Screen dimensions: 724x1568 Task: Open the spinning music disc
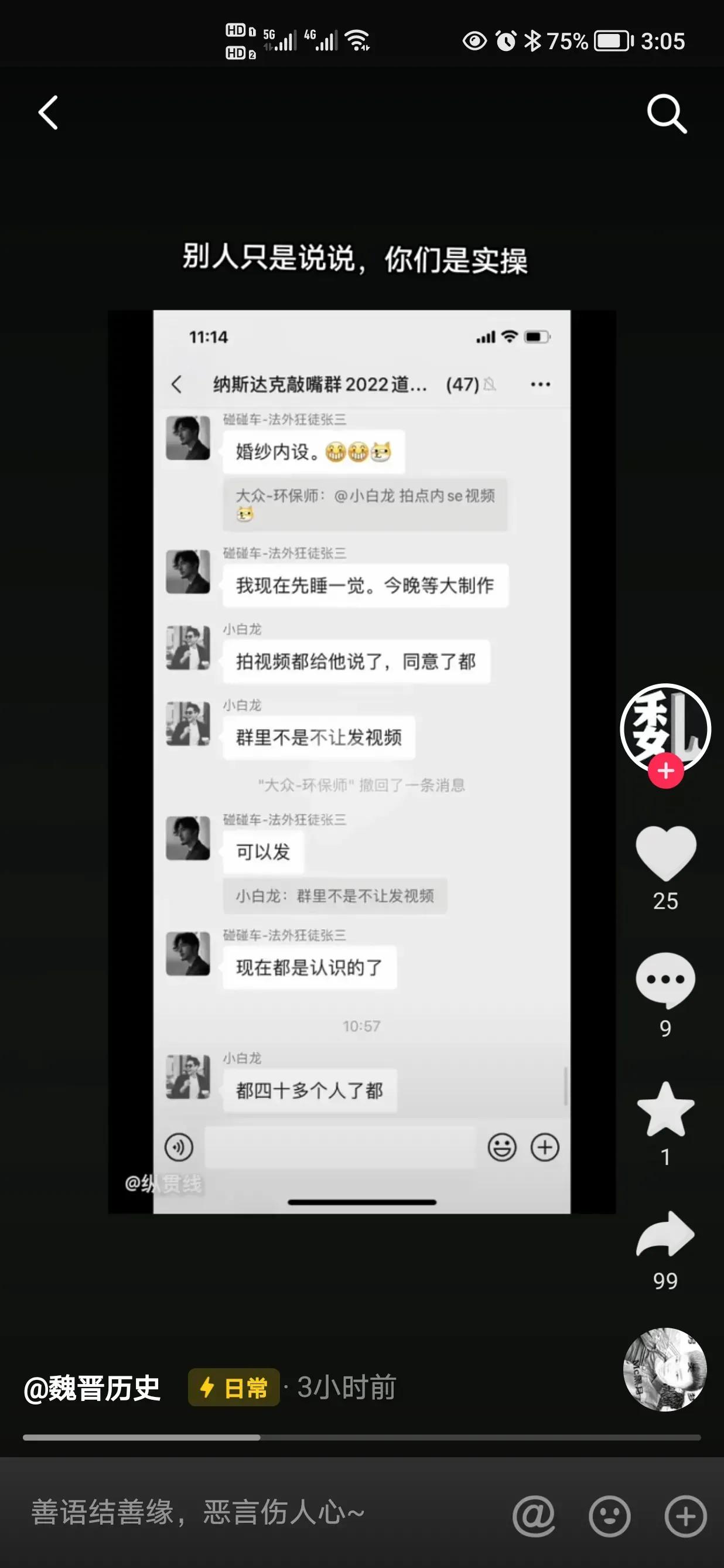[x=665, y=1369]
